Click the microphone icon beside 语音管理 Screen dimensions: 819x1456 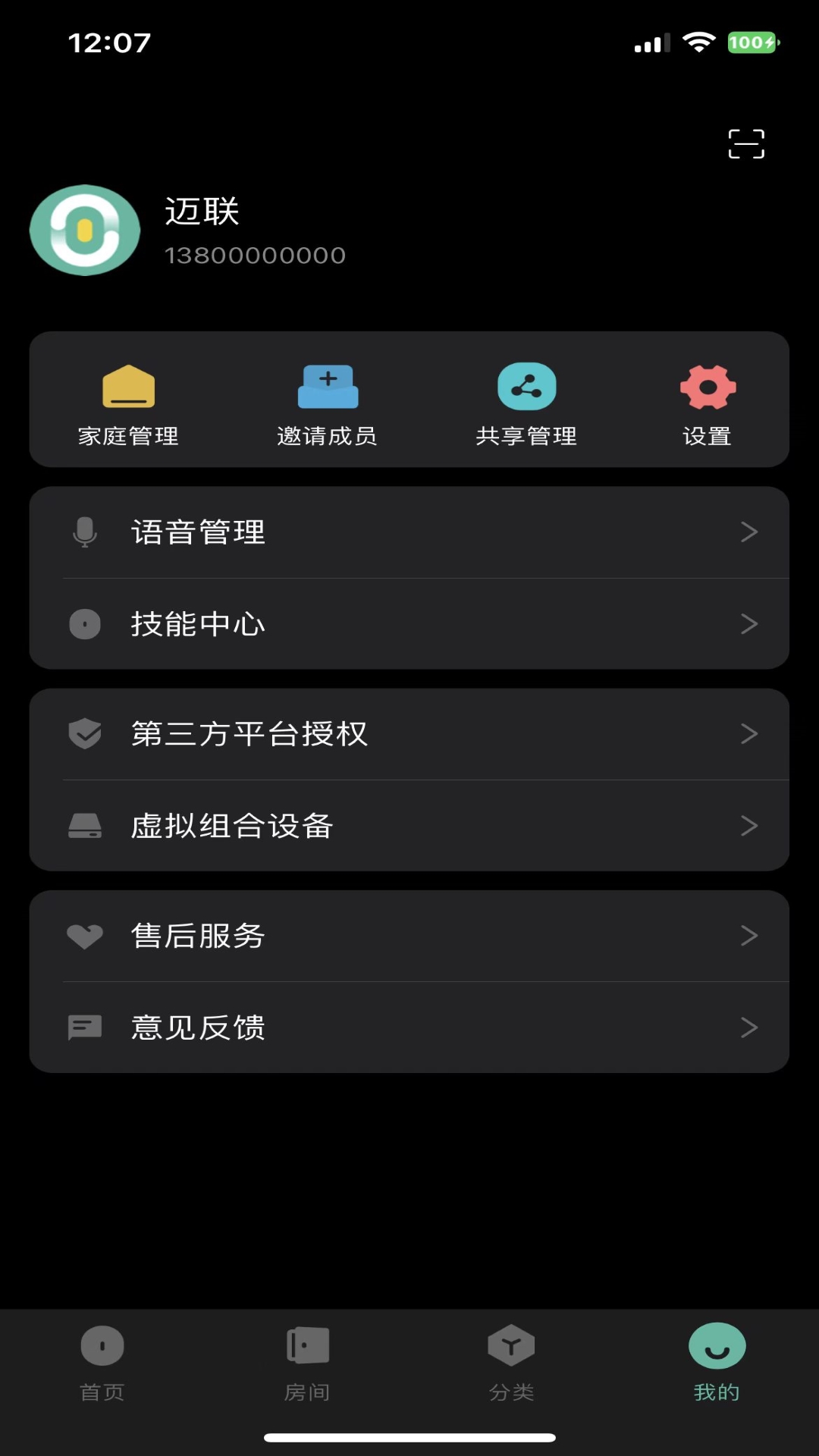coord(85,532)
